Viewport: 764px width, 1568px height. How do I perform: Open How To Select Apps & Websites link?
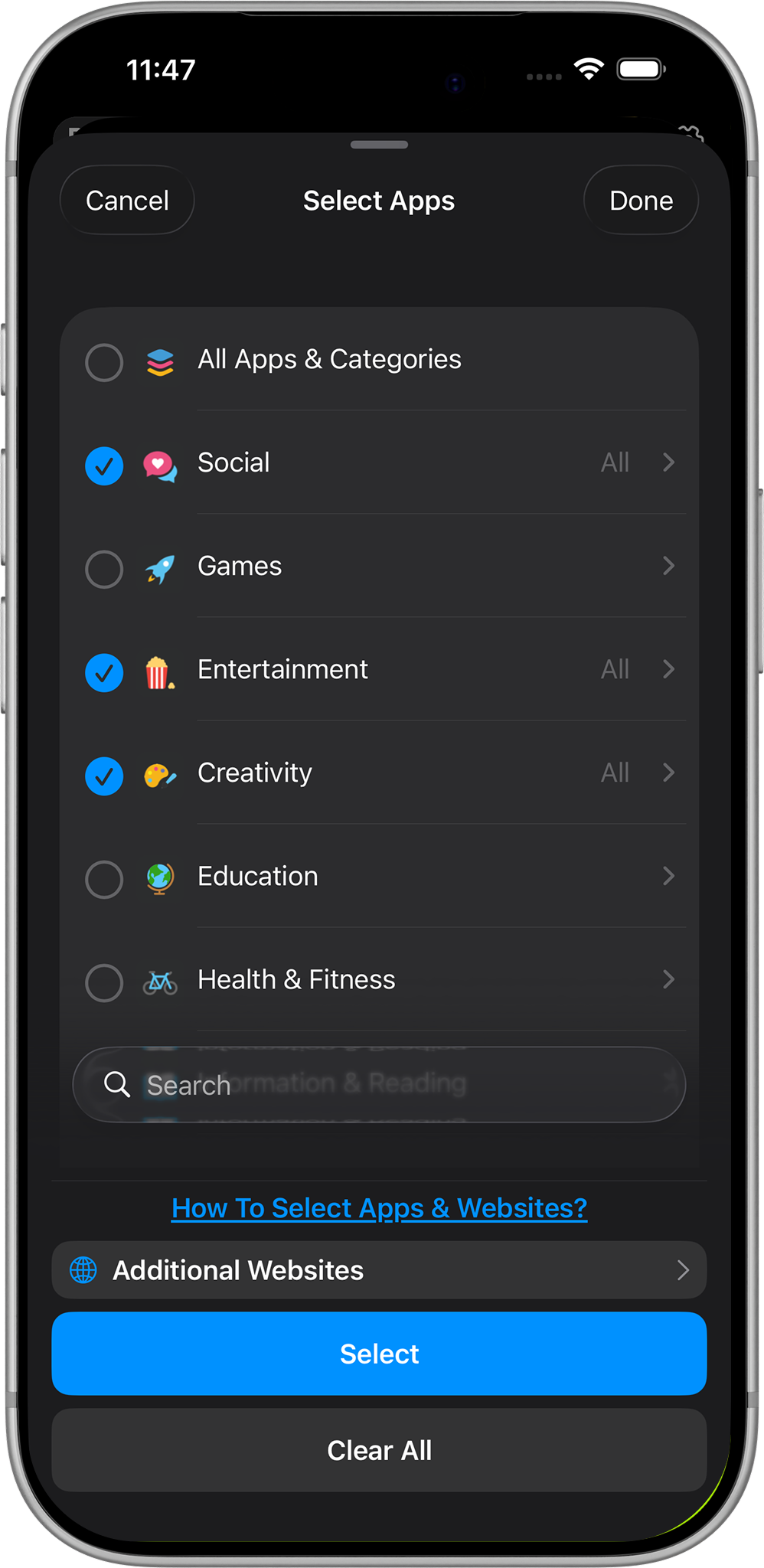click(x=379, y=1207)
